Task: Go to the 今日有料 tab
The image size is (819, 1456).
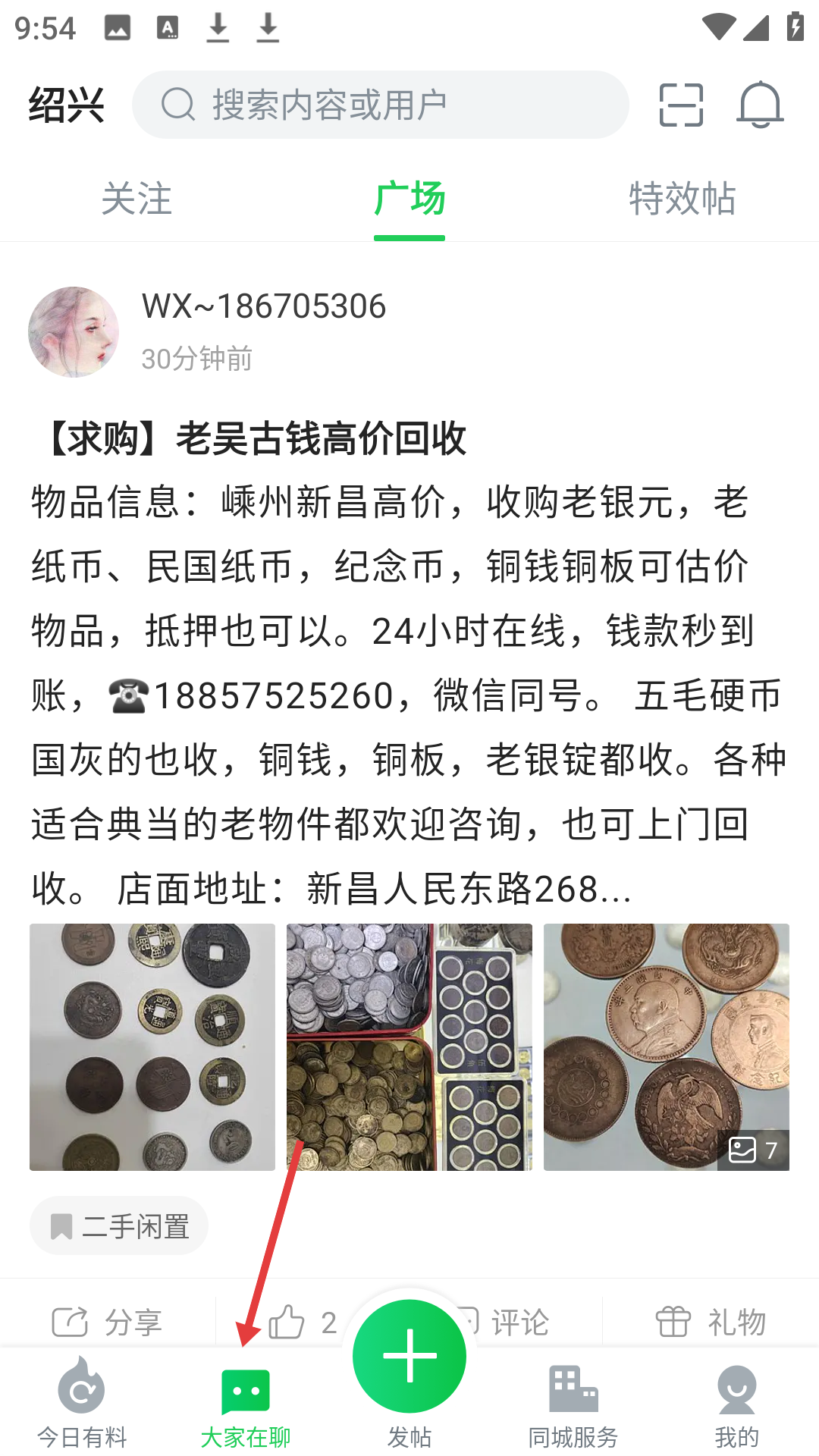Action: tap(82, 1403)
